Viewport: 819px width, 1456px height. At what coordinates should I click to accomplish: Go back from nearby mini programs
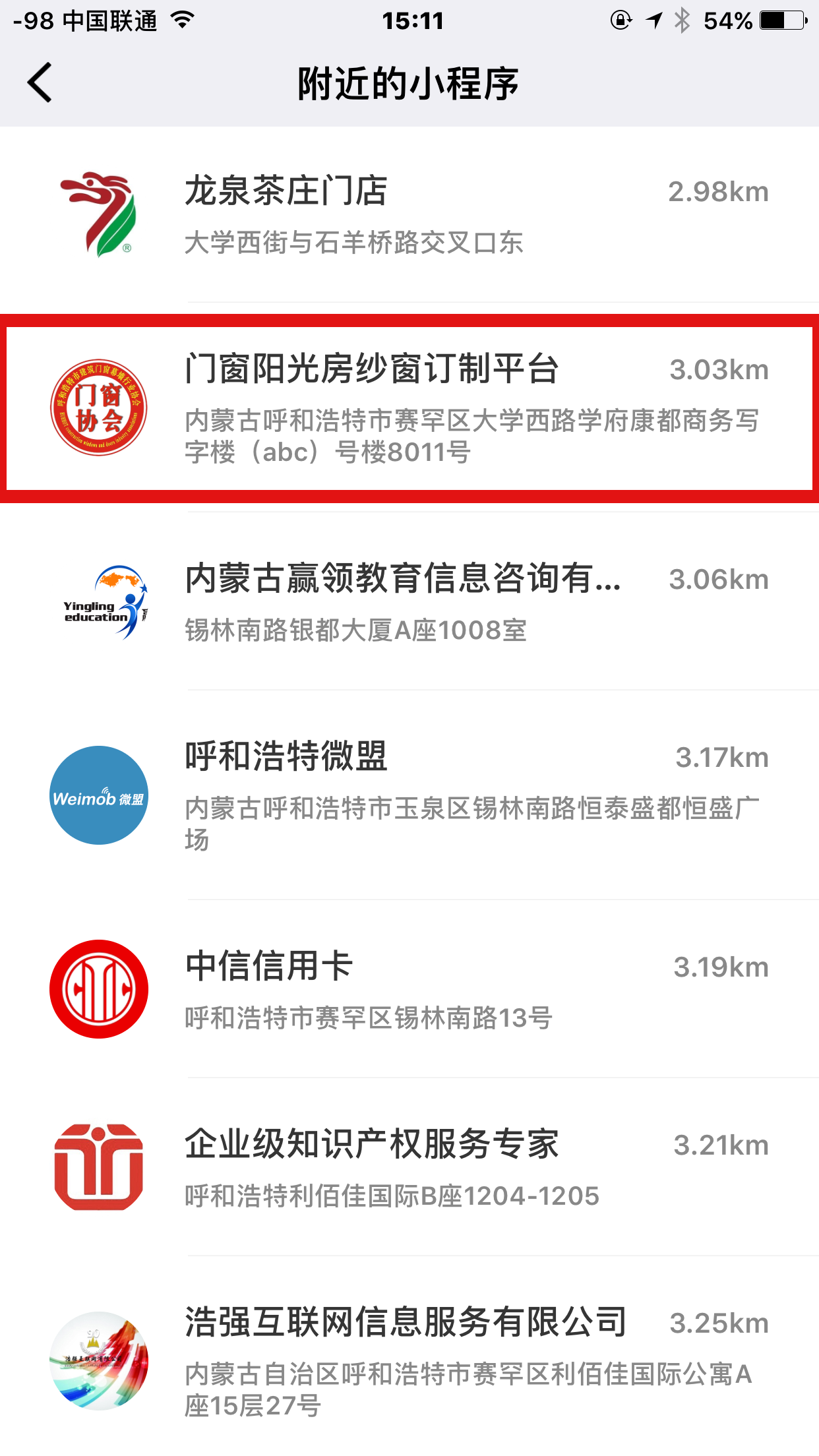(40, 83)
